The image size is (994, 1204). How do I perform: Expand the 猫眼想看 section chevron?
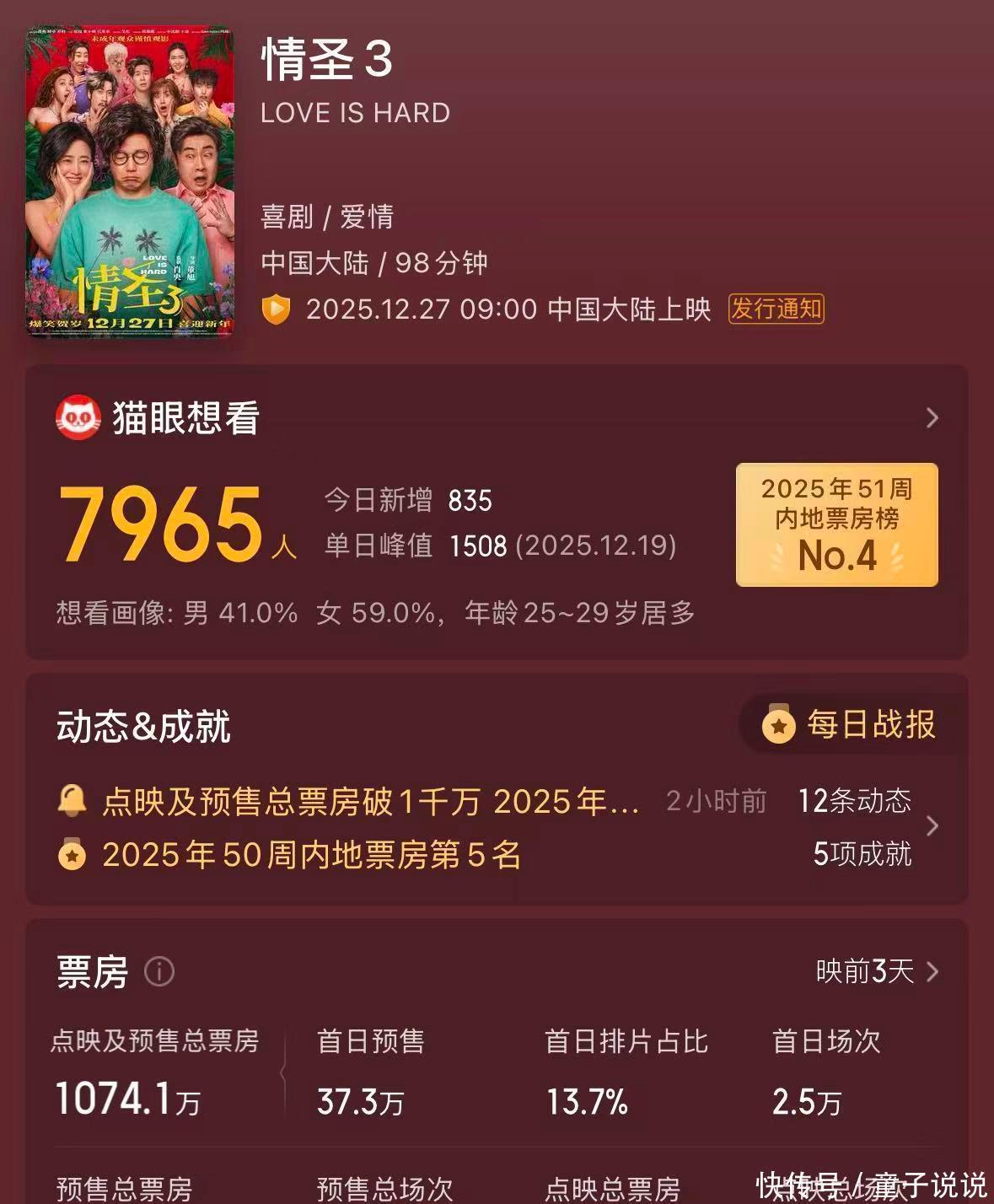pyautogui.click(x=932, y=418)
